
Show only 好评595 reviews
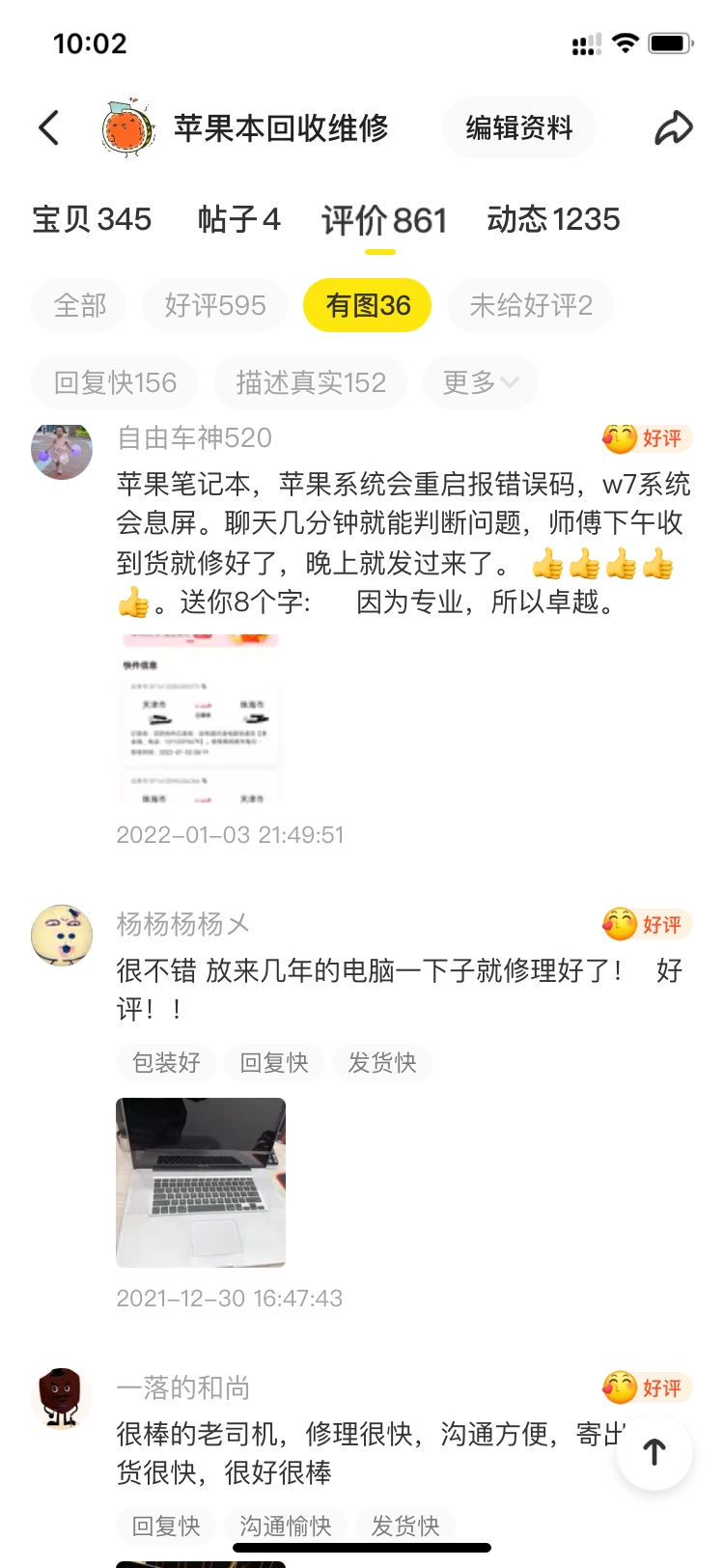pos(214,305)
